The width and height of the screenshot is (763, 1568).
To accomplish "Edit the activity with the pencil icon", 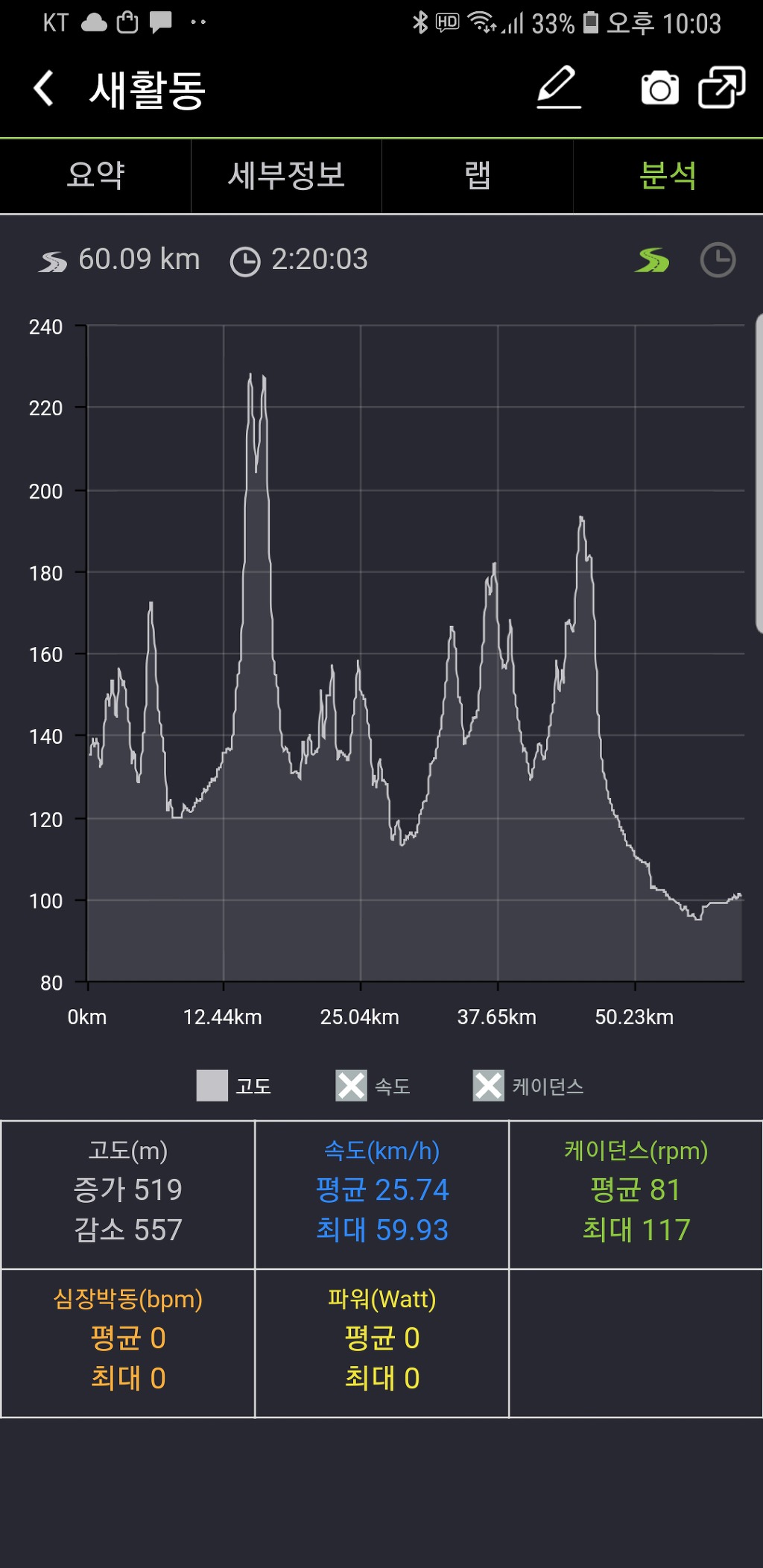I will (x=559, y=88).
